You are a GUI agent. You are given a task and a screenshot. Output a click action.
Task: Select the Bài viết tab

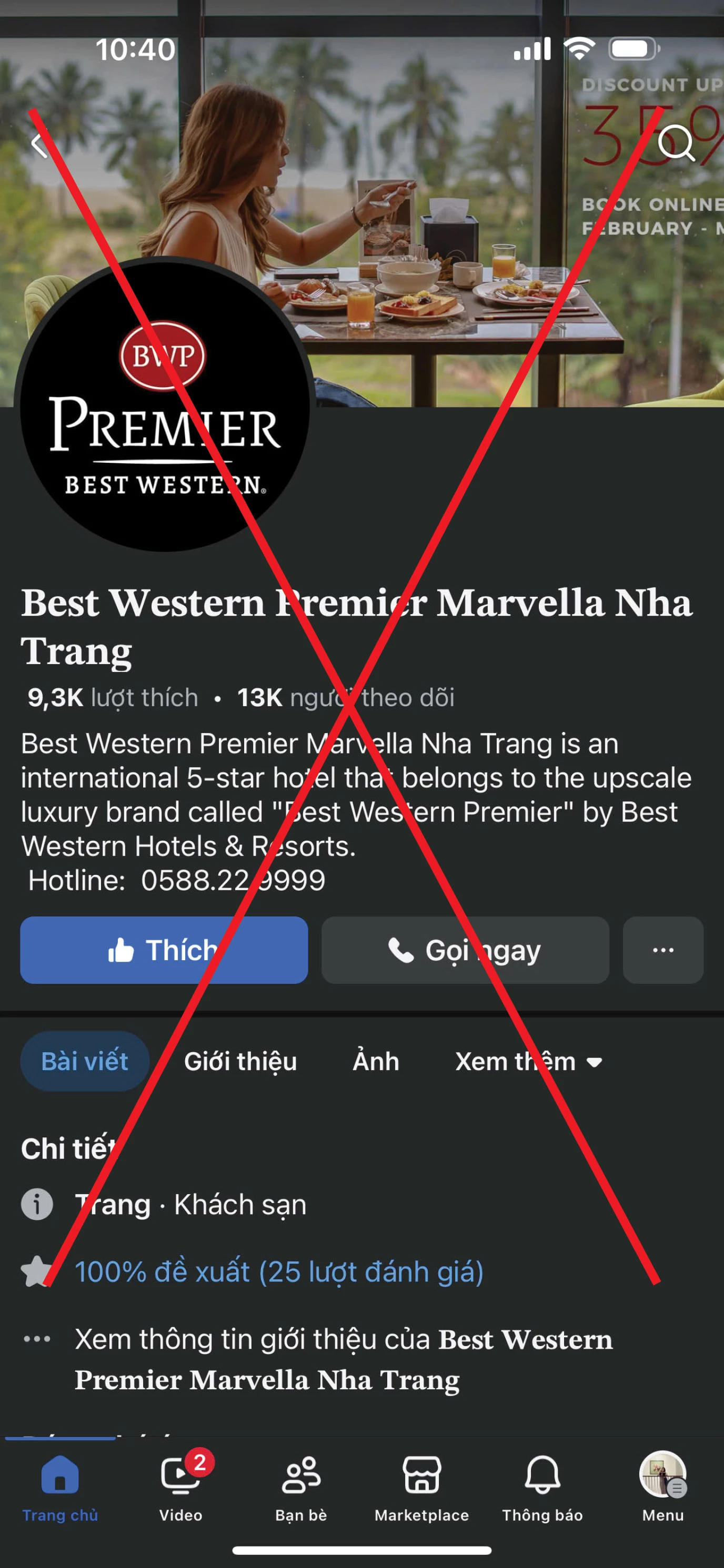(x=85, y=1061)
